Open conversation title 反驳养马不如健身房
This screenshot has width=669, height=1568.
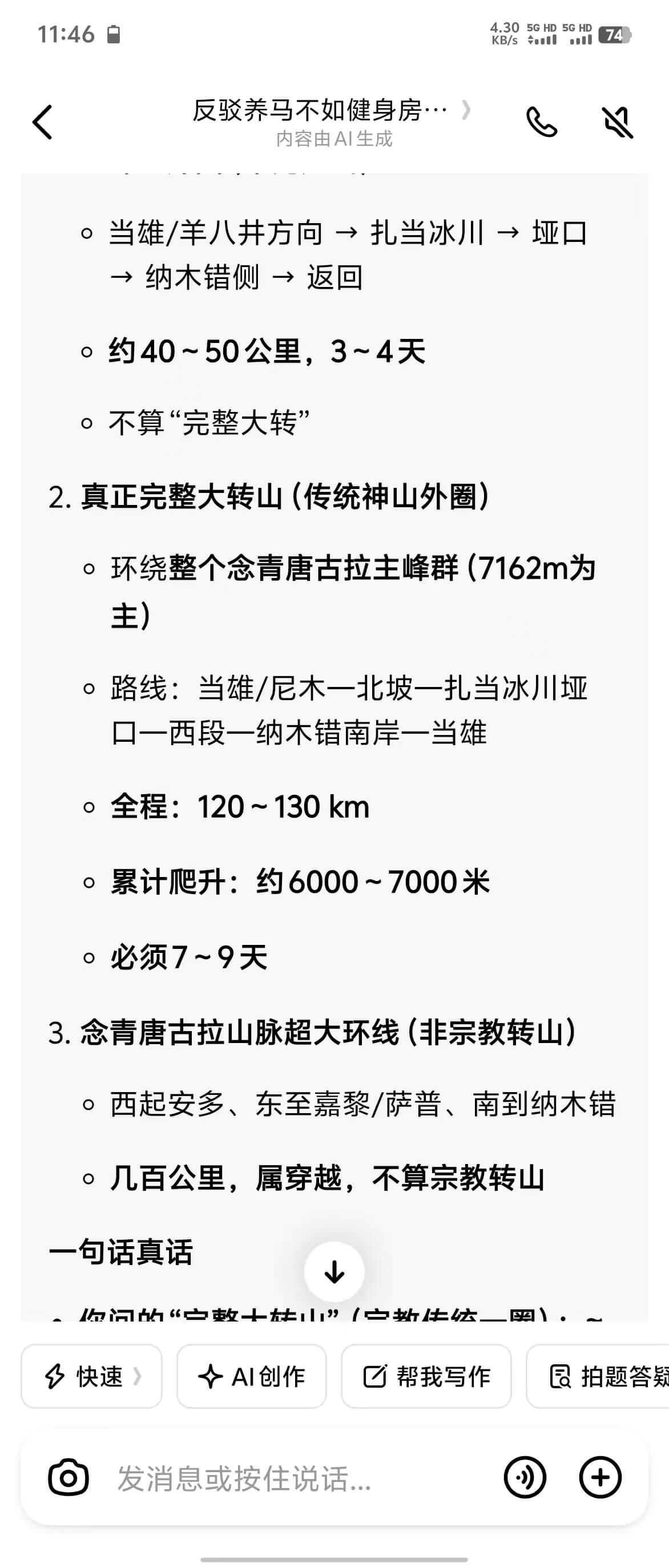[x=321, y=111]
